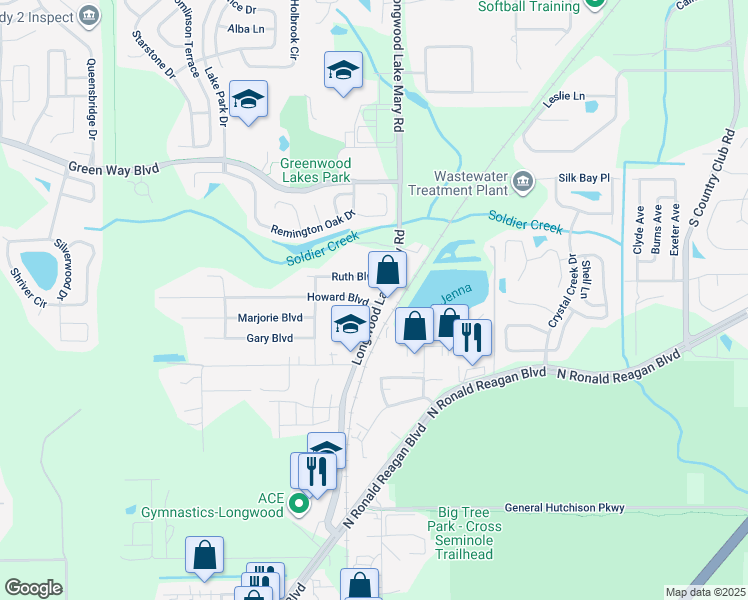Tap the shopping bag marker at Ruth Blvd
This screenshot has width=748, height=600.
(x=387, y=269)
